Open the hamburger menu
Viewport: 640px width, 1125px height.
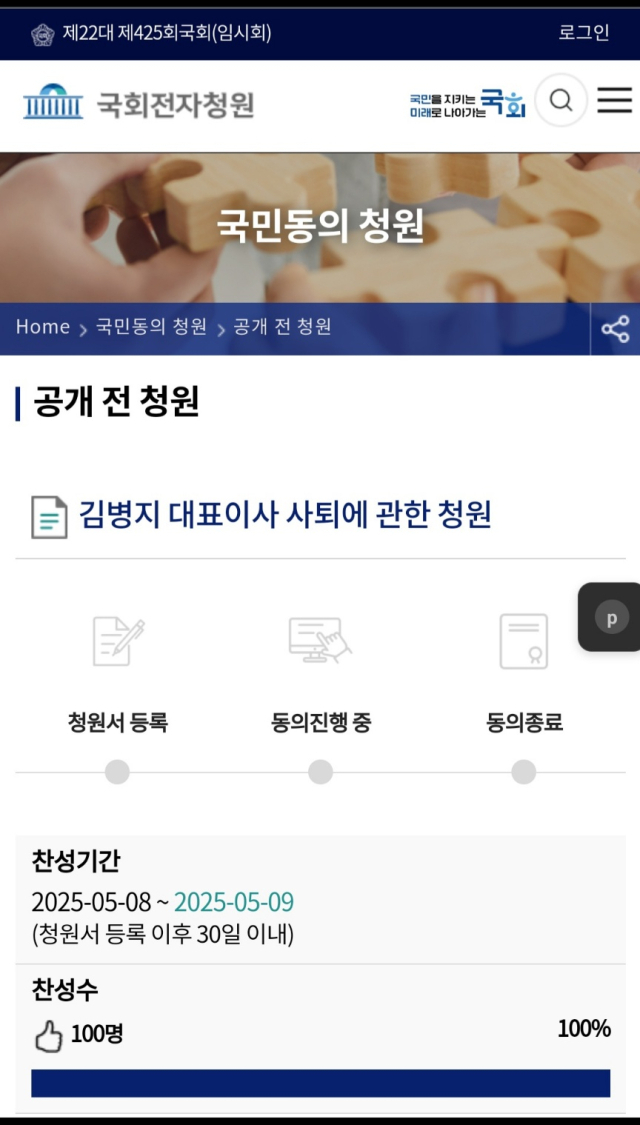(x=614, y=100)
